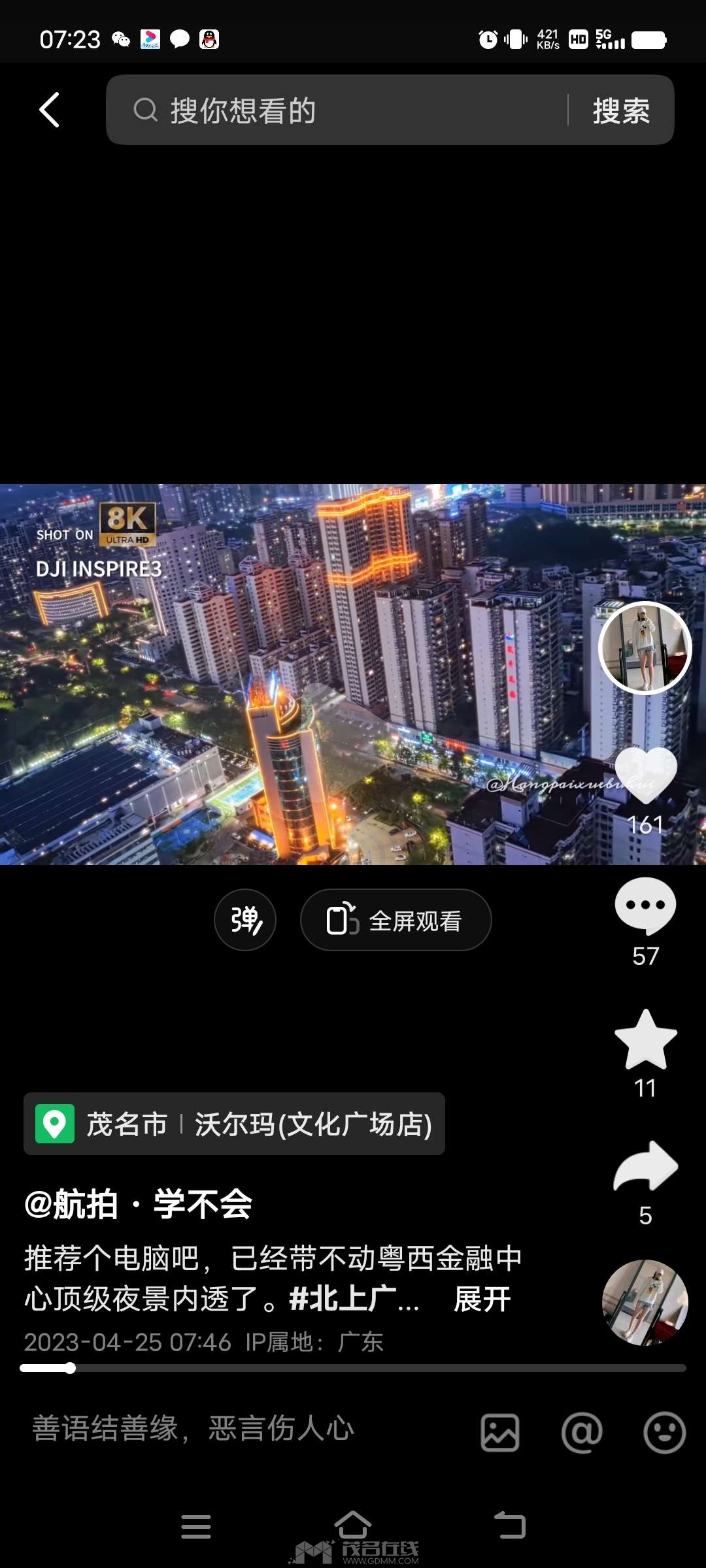Open the 茂名市 沃尔玛(文化广场店) location tag
The height and width of the screenshot is (1568, 706).
pos(234,1124)
